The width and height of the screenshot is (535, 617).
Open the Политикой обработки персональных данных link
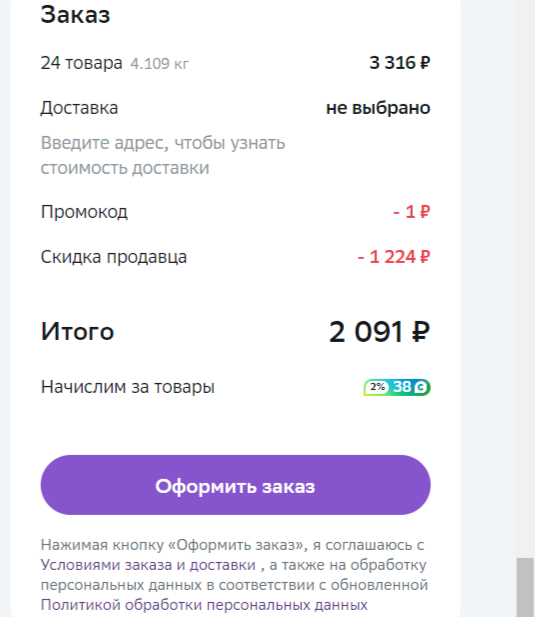tap(204, 605)
